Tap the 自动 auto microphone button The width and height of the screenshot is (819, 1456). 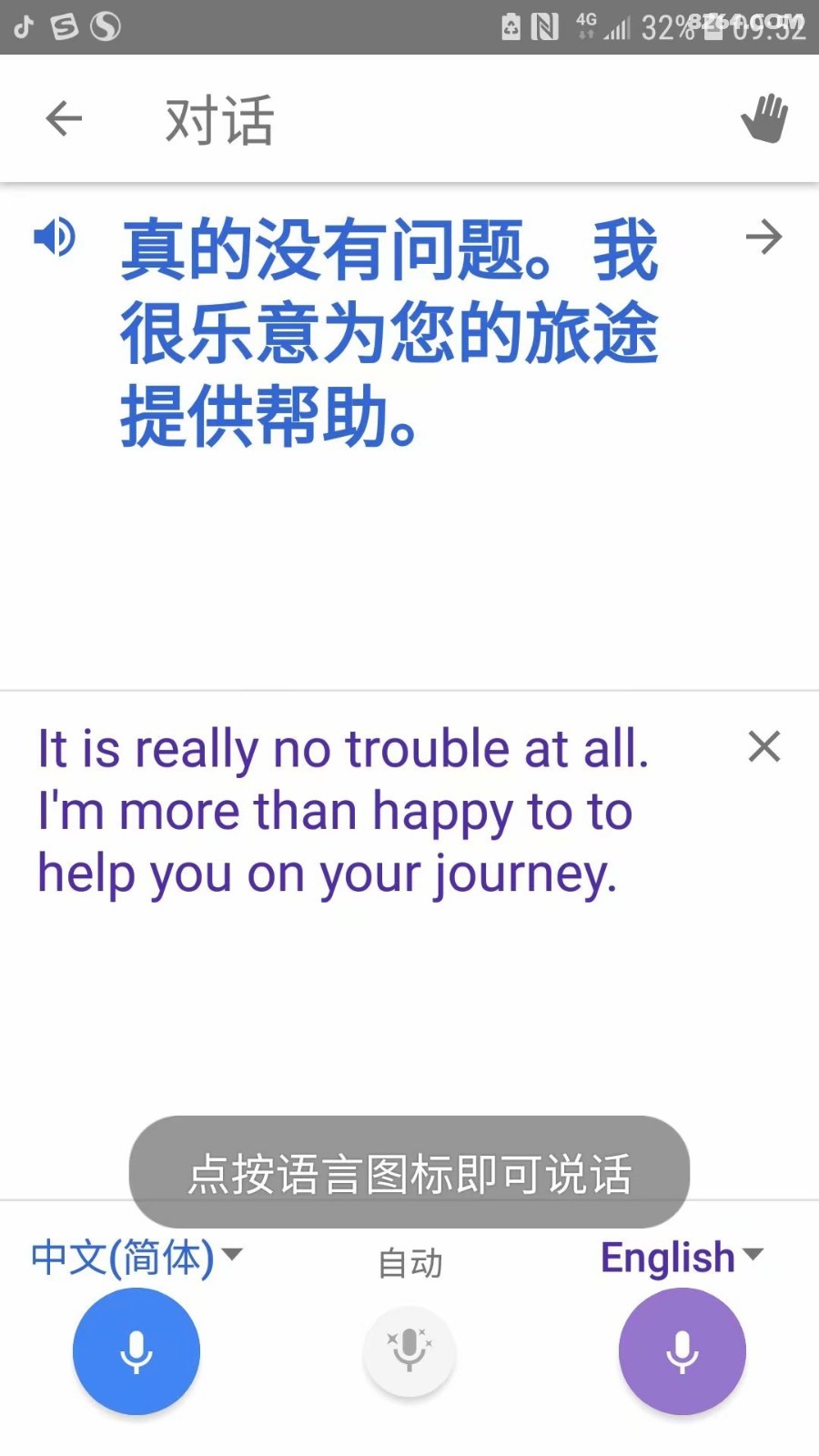tap(409, 1351)
